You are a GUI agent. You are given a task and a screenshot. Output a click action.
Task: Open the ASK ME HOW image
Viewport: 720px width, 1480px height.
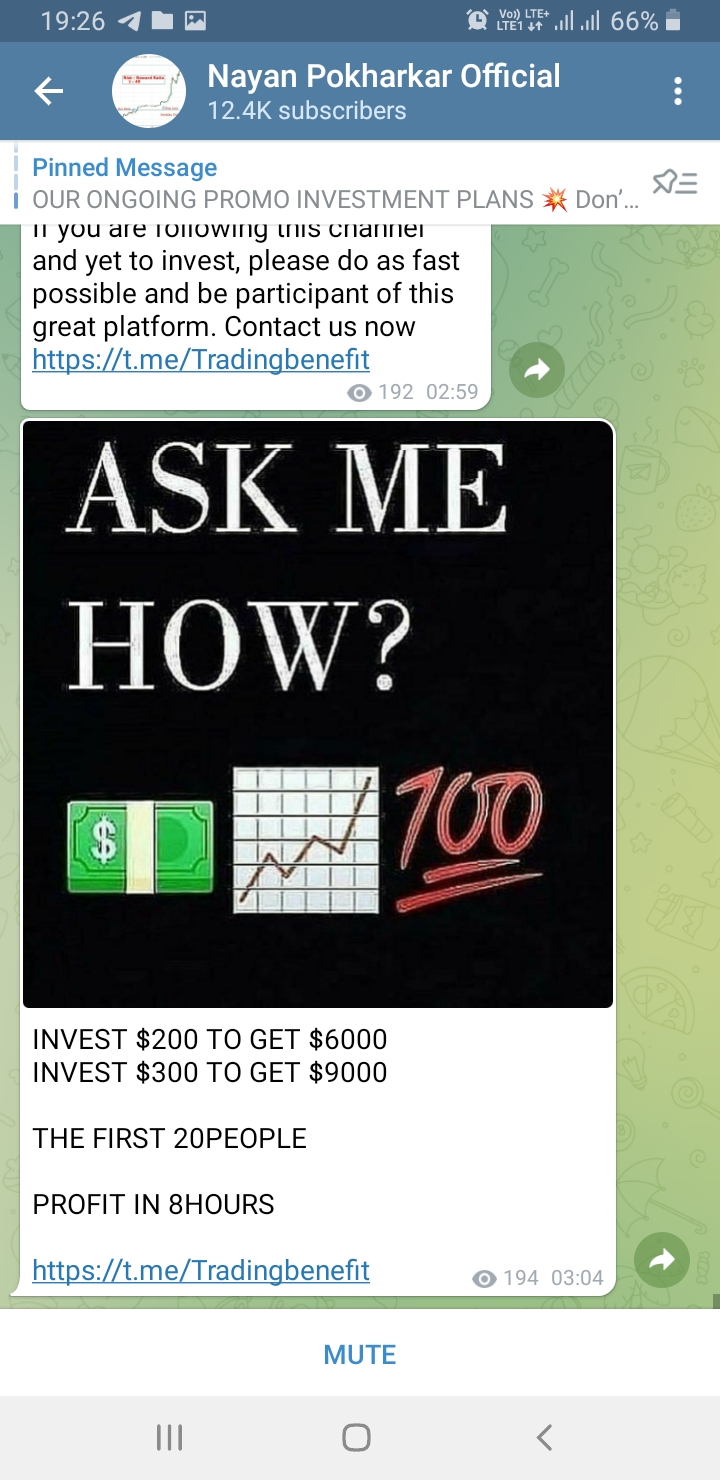click(317, 713)
